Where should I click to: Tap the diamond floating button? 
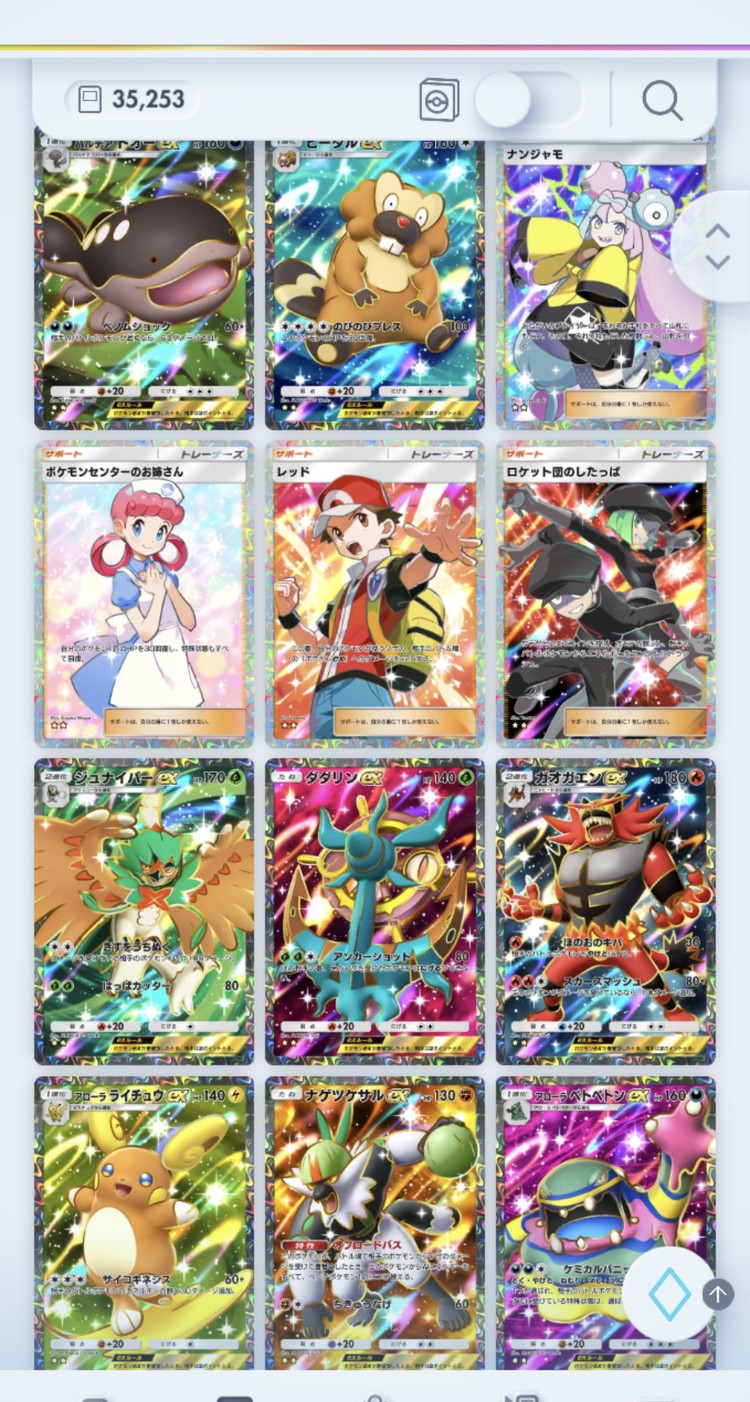pos(669,1296)
